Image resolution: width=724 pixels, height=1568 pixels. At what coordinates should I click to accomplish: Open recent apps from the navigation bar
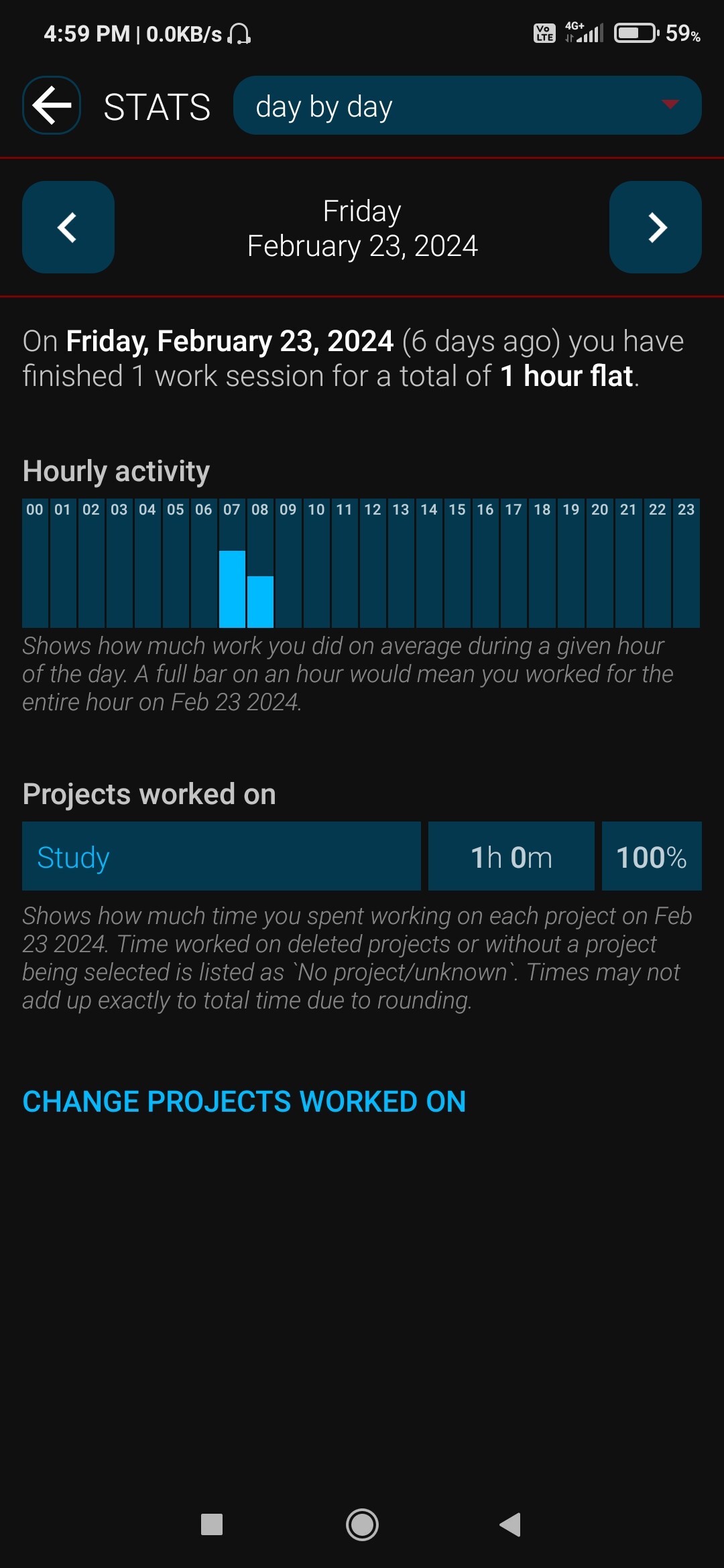point(212,1524)
